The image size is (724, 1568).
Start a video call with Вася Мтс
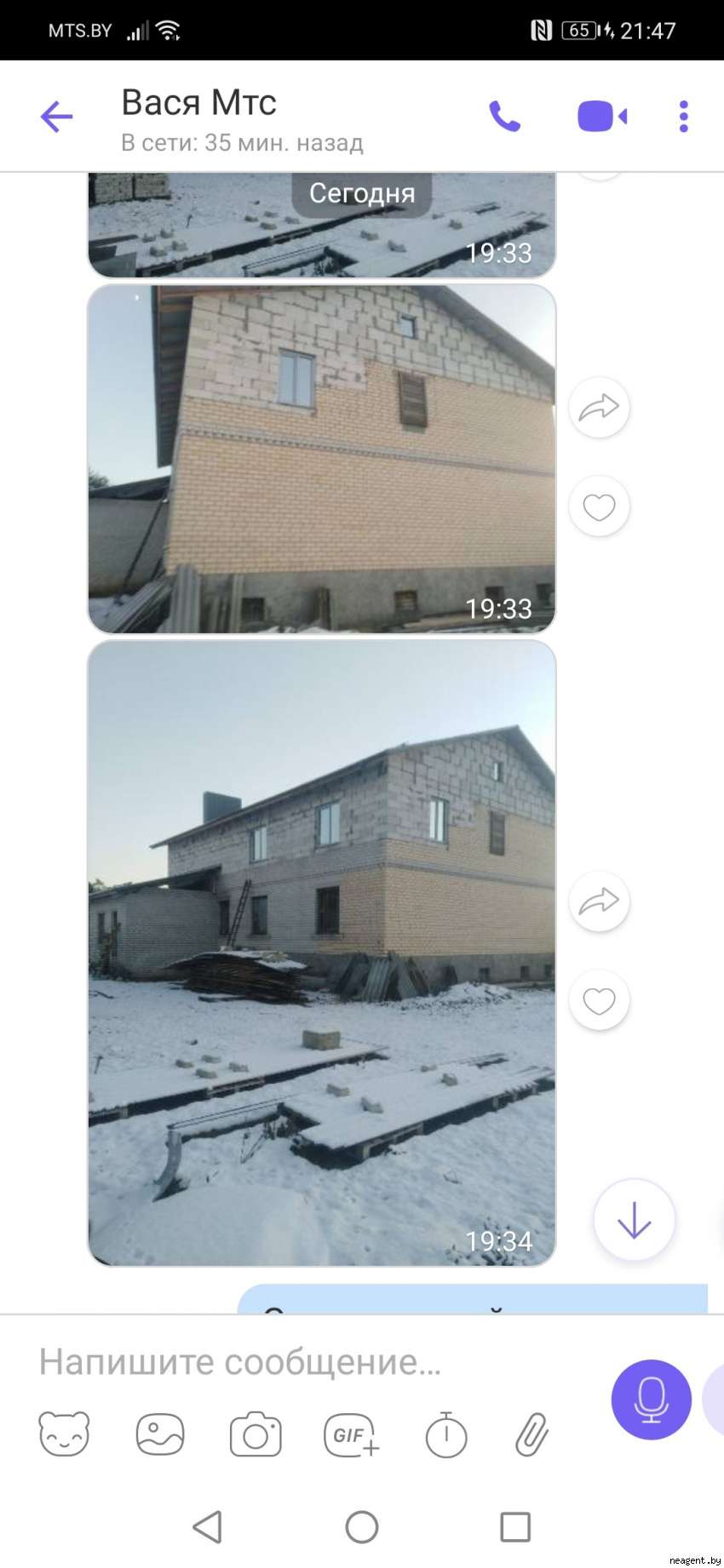click(602, 117)
